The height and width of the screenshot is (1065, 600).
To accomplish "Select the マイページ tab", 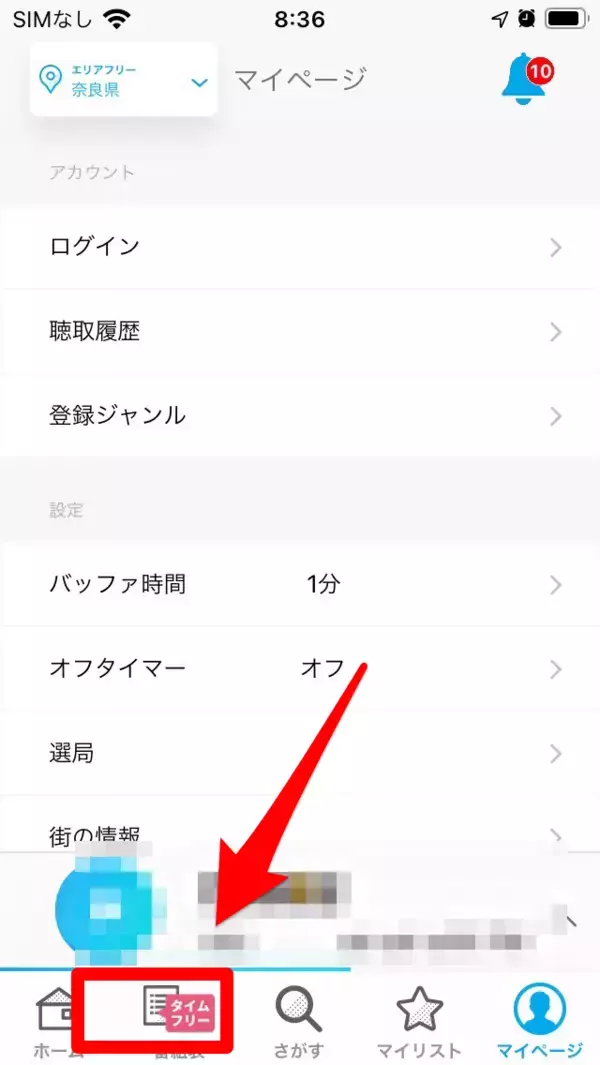I will pos(539,1020).
